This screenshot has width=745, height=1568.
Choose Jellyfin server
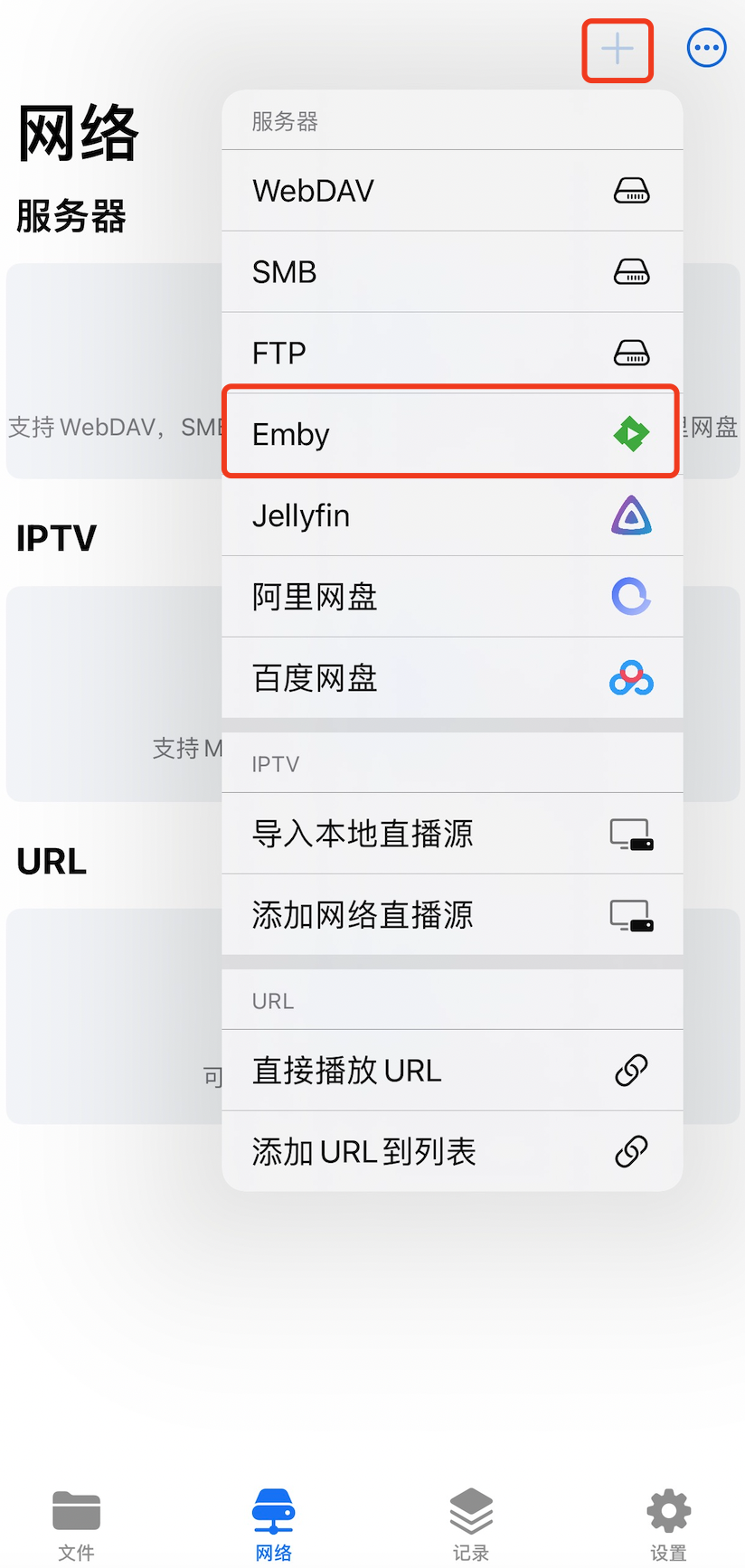point(452,515)
